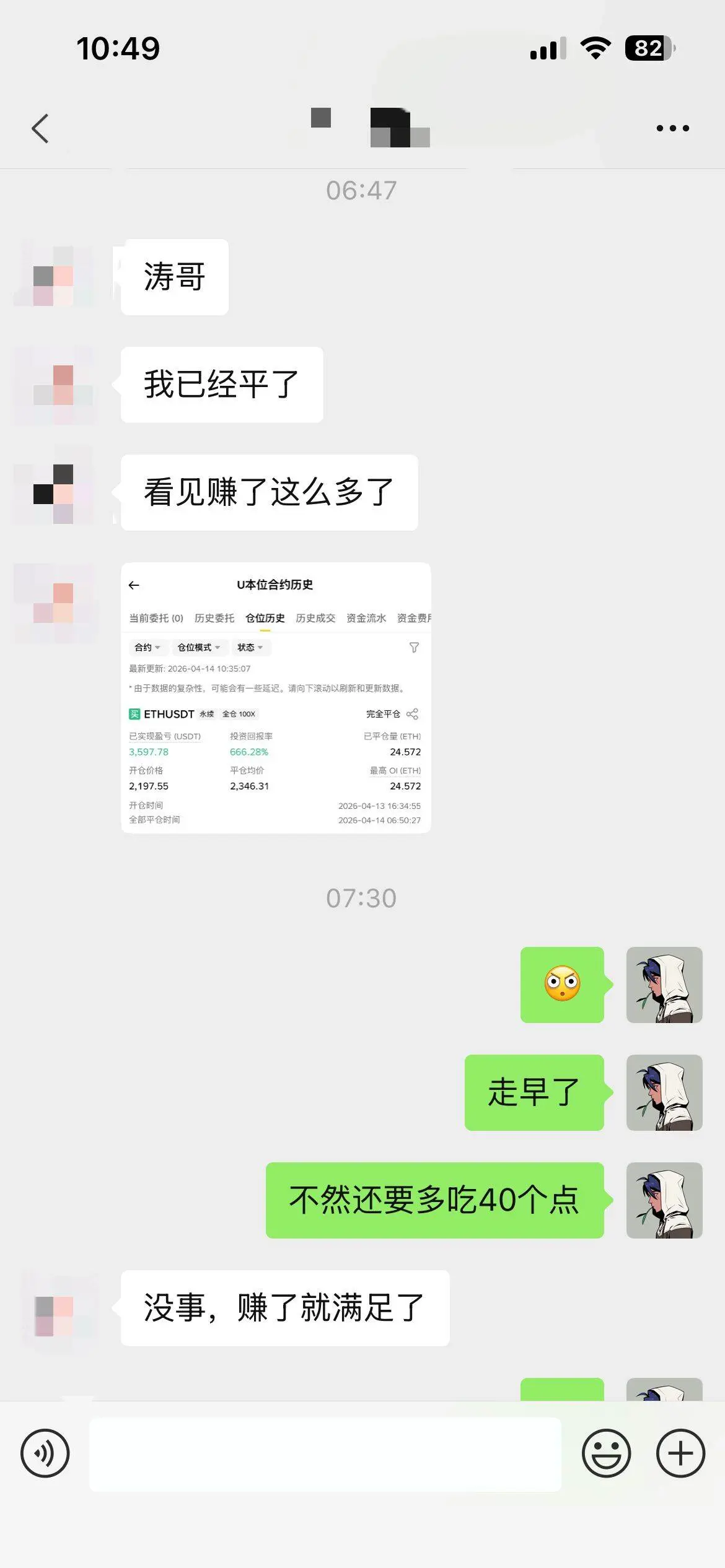This screenshot has width=725, height=1568.
Task: Go back using the top-left chevron
Action: (x=40, y=128)
